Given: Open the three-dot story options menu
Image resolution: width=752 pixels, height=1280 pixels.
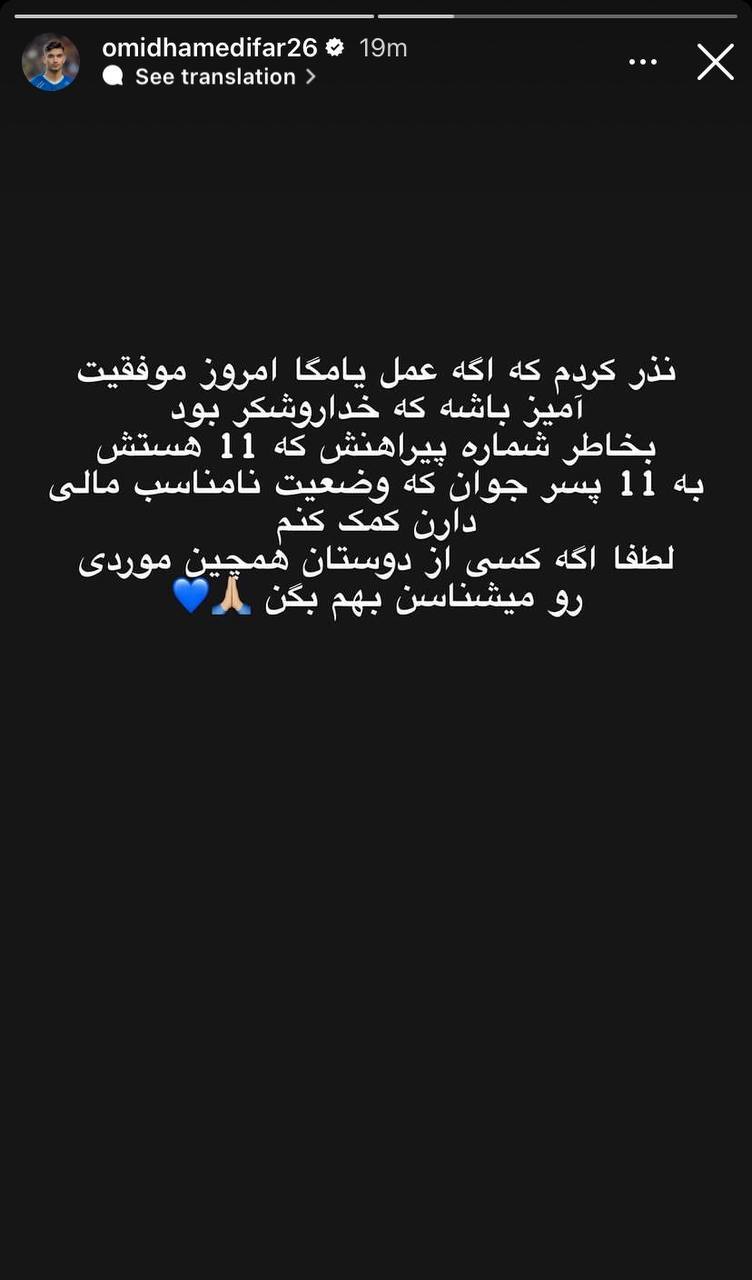Looking at the screenshot, I should [643, 62].
